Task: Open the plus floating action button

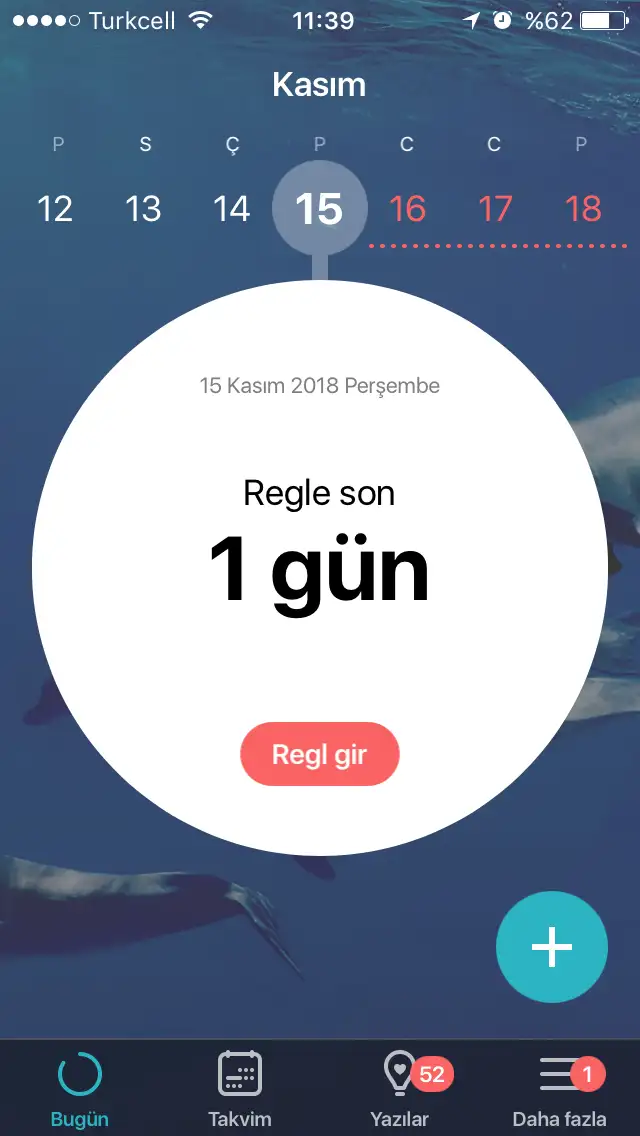Action: (x=551, y=947)
